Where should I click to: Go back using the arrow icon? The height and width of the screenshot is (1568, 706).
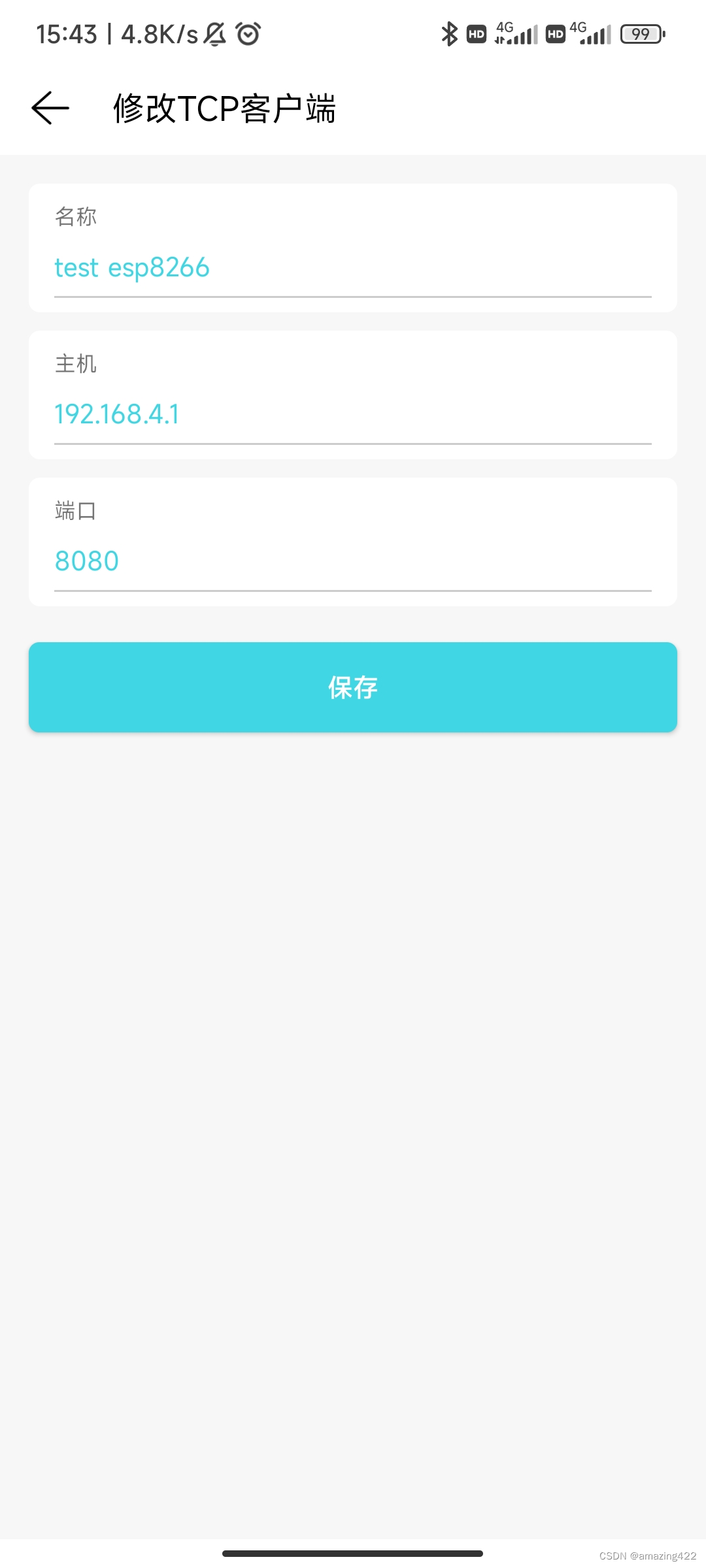50,108
